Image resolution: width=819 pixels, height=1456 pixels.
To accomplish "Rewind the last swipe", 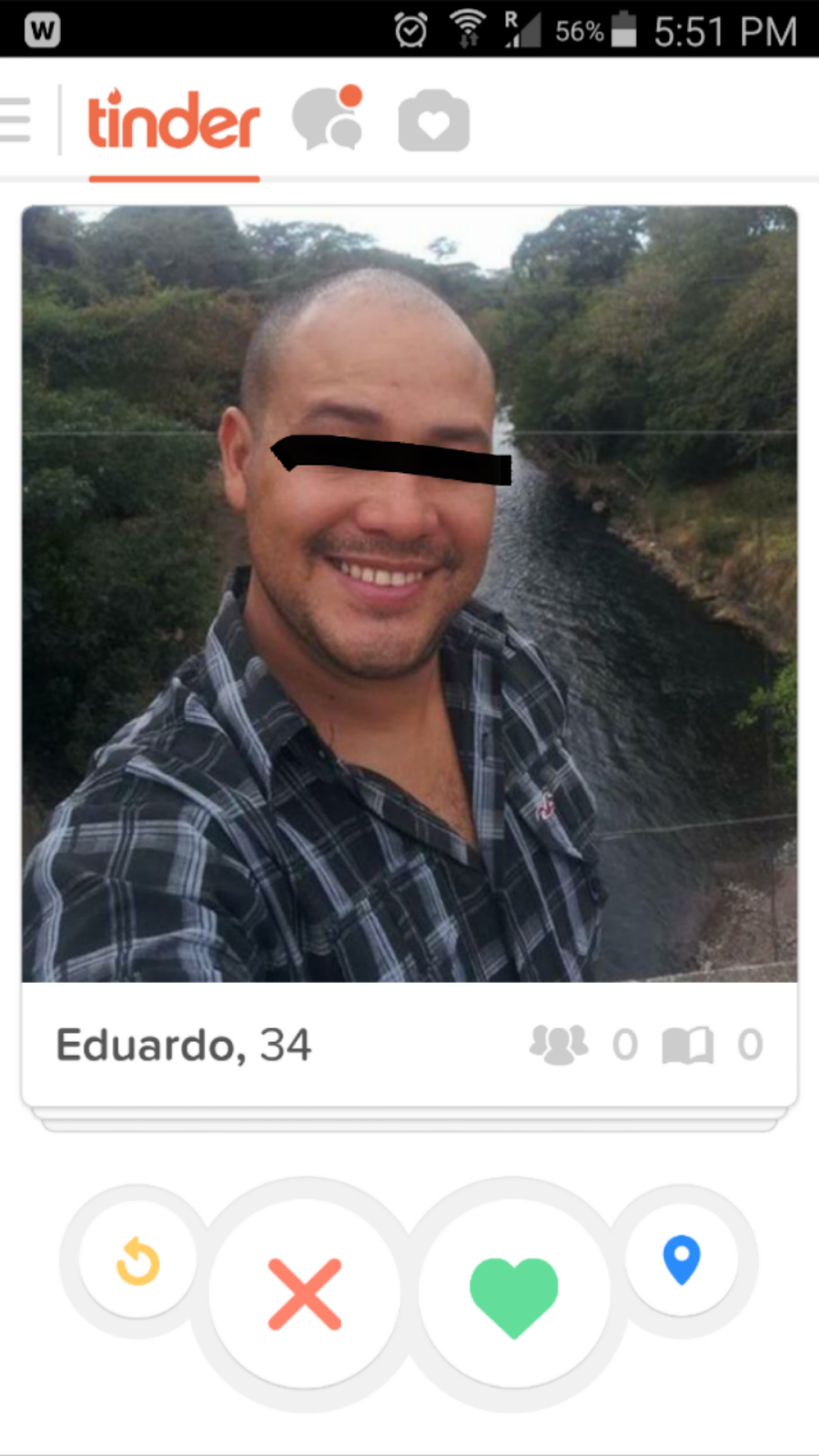I will point(137,1261).
